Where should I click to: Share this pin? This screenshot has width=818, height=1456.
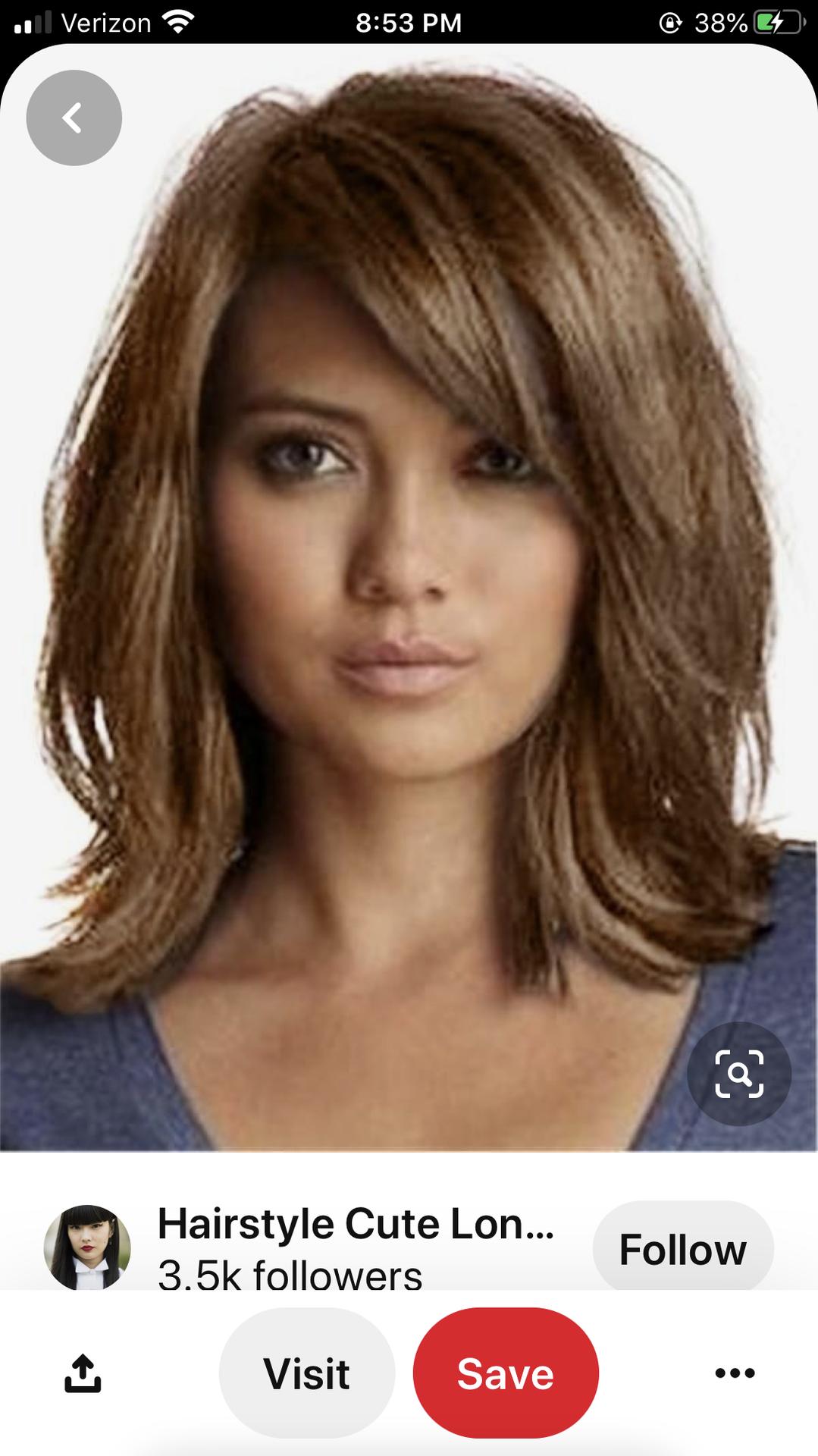[x=83, y=1373]
